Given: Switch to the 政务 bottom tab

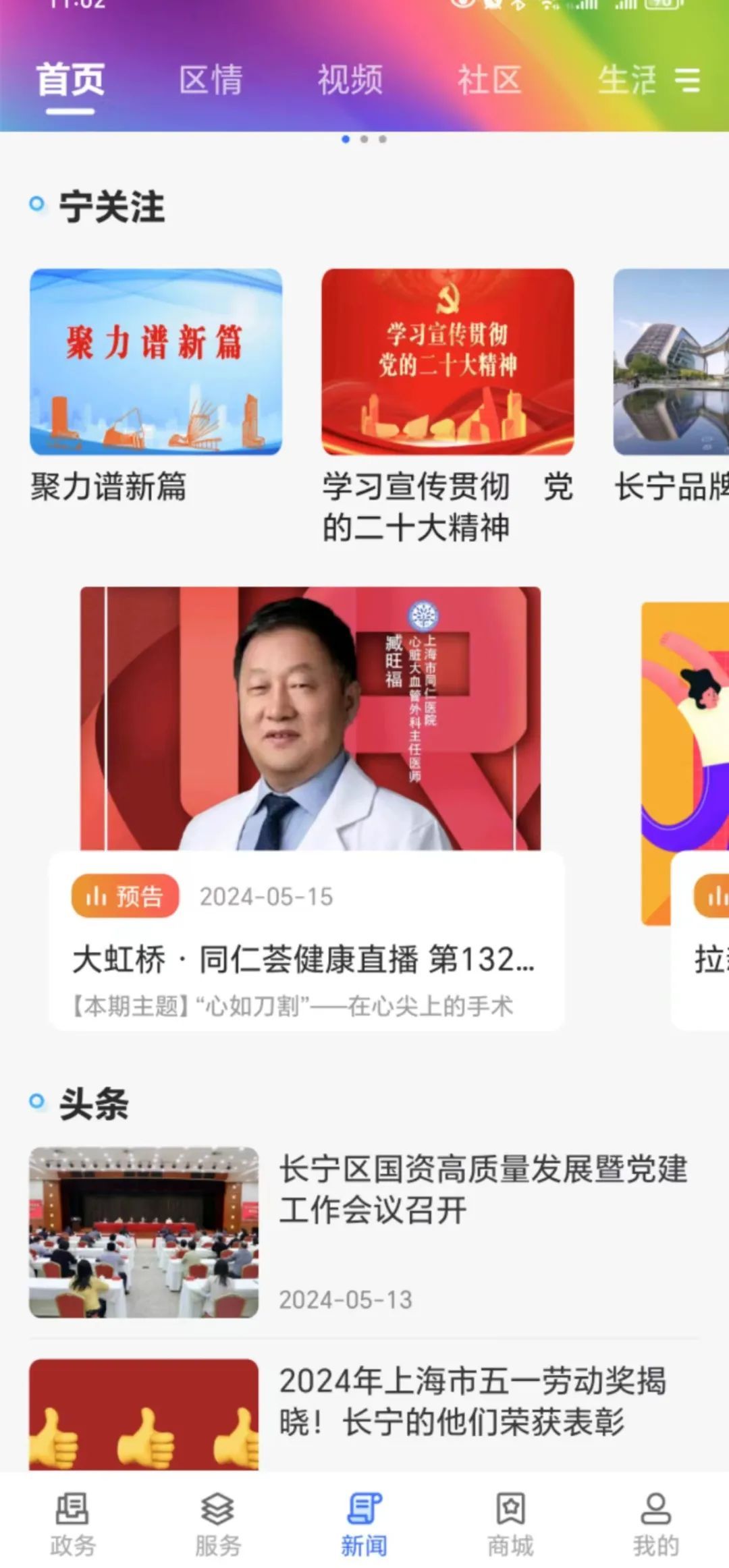Looking at the screenshot, I should [x=72, y=1523].
